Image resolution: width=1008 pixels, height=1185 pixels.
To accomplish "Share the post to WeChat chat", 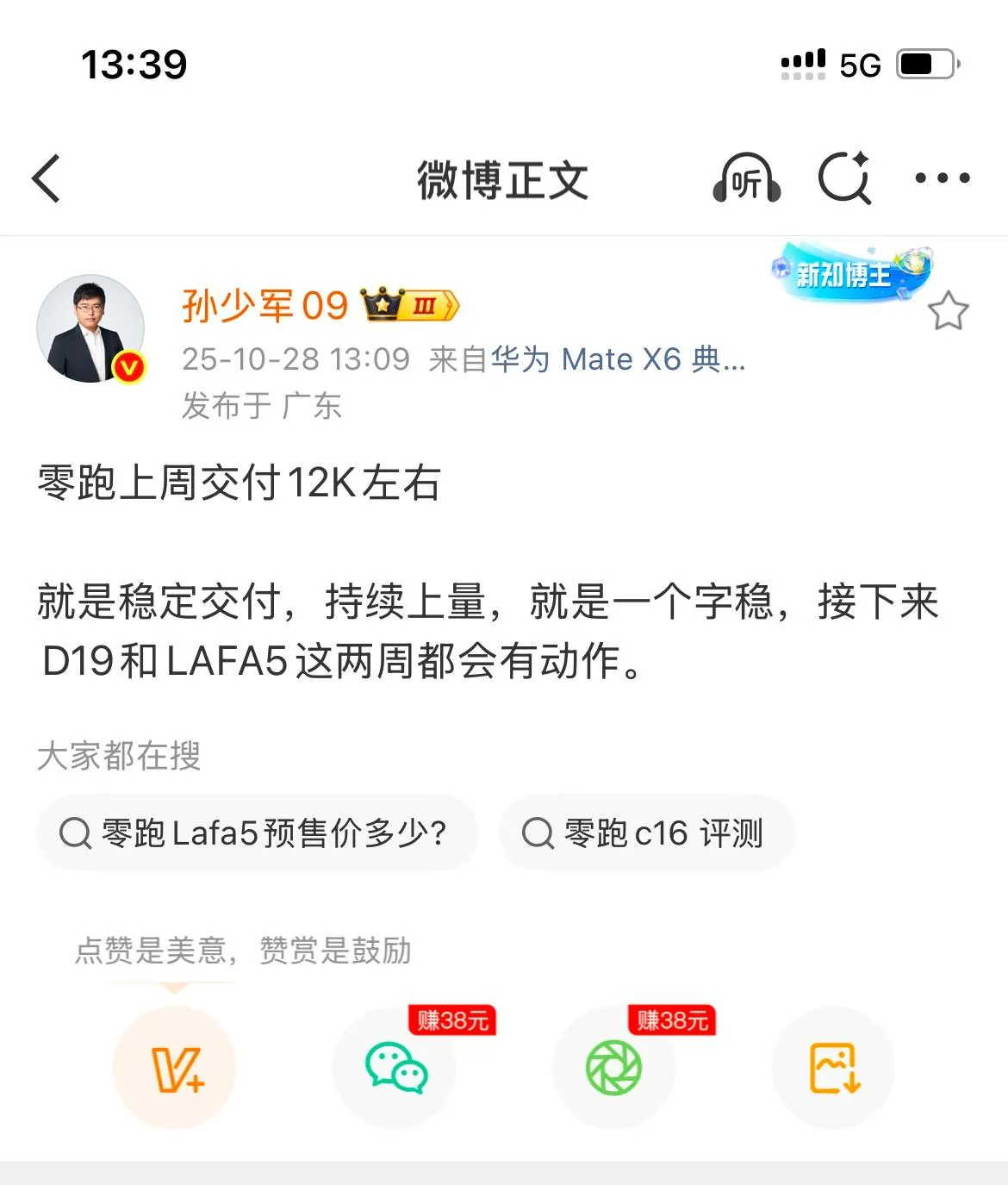I will coord(395,1068).
